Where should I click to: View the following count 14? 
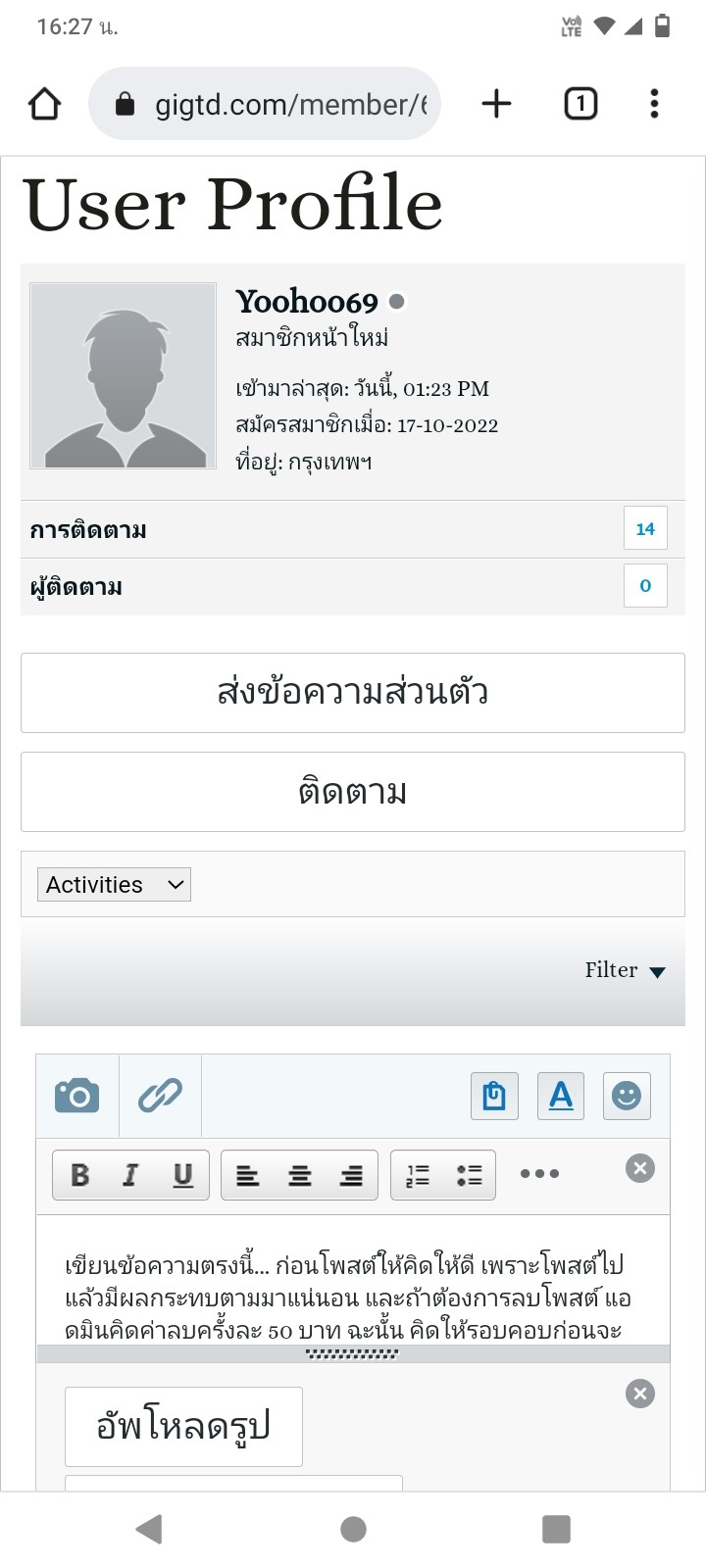[x=645, y=529]
